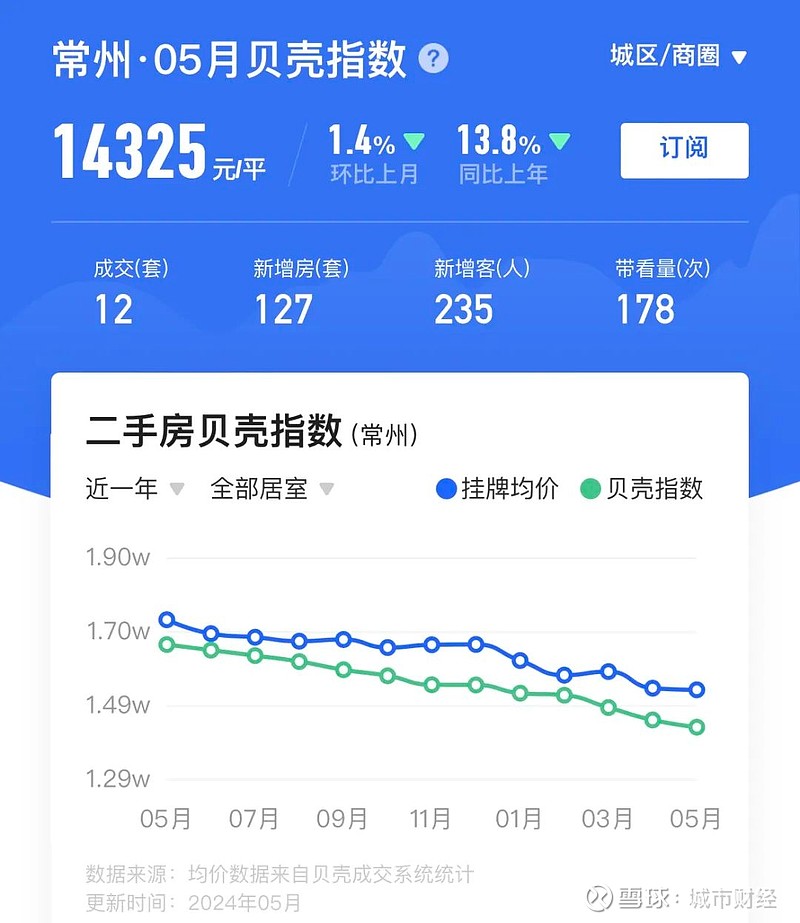
Task: Click the Xueqiu watermark logo at bottom right
Action: 600,898
